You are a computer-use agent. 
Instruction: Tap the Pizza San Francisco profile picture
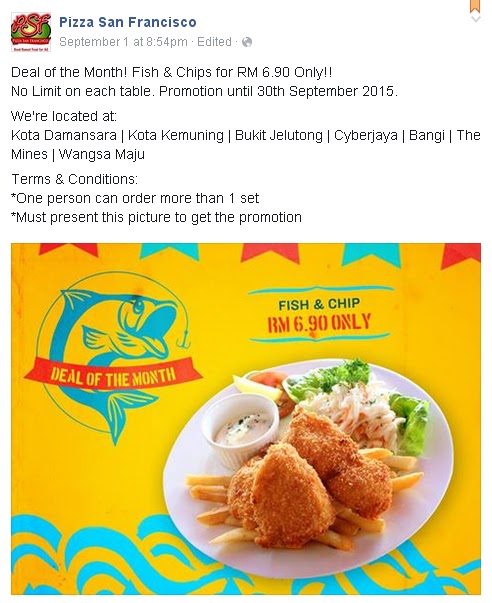[x=31, y=32]
